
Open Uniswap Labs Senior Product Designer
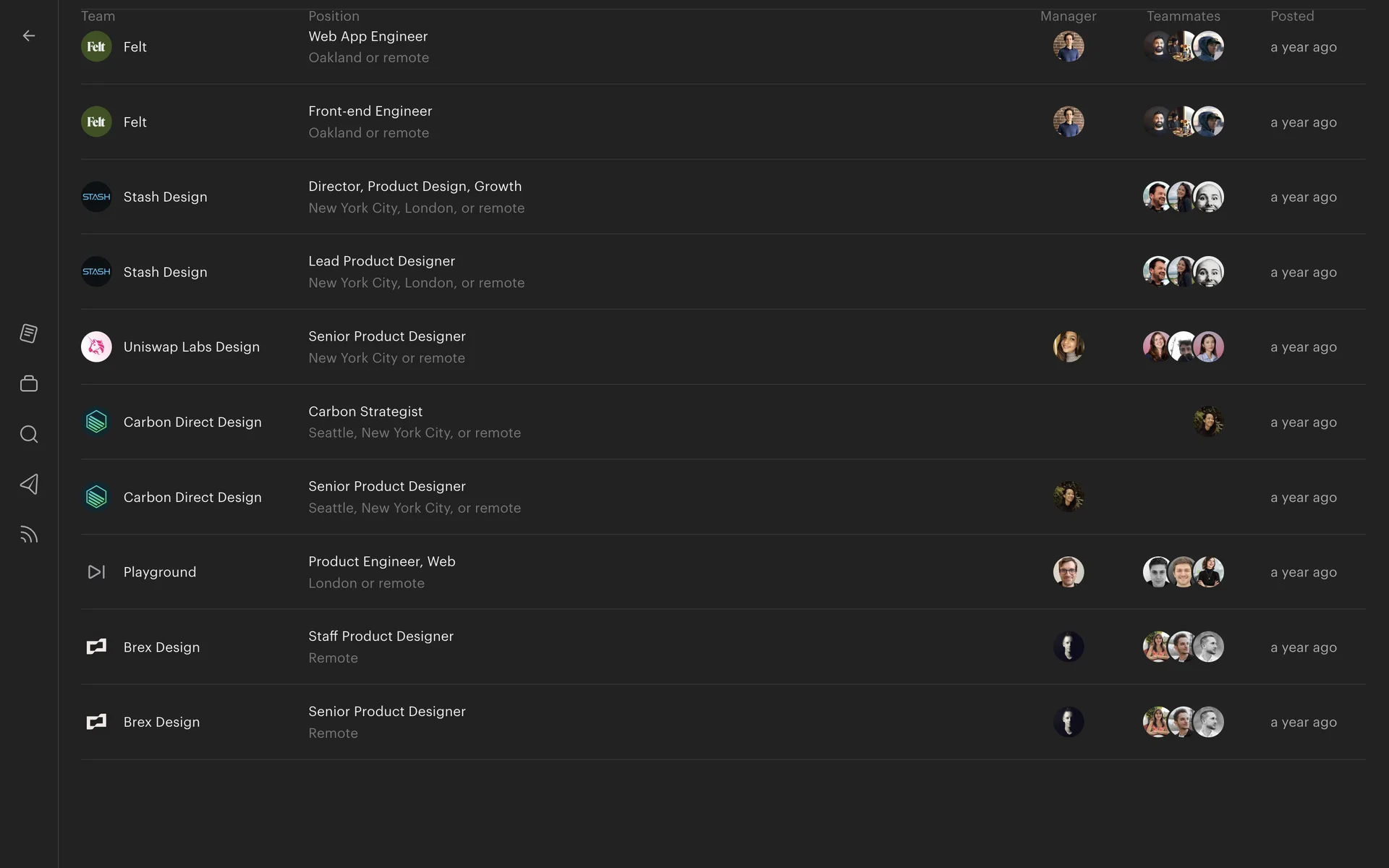386,336
